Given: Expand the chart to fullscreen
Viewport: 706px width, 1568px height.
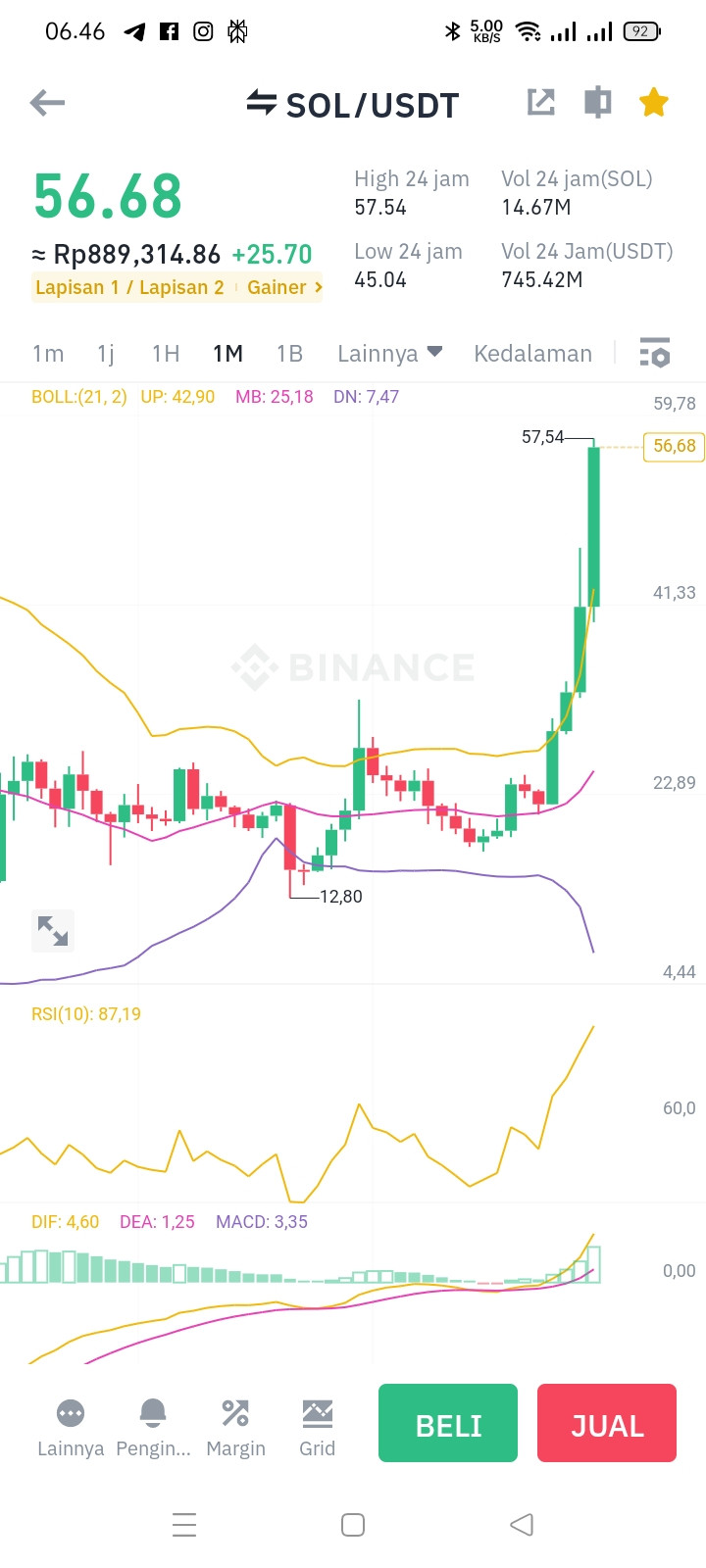Looking at the screenshot, I should 53,931.
